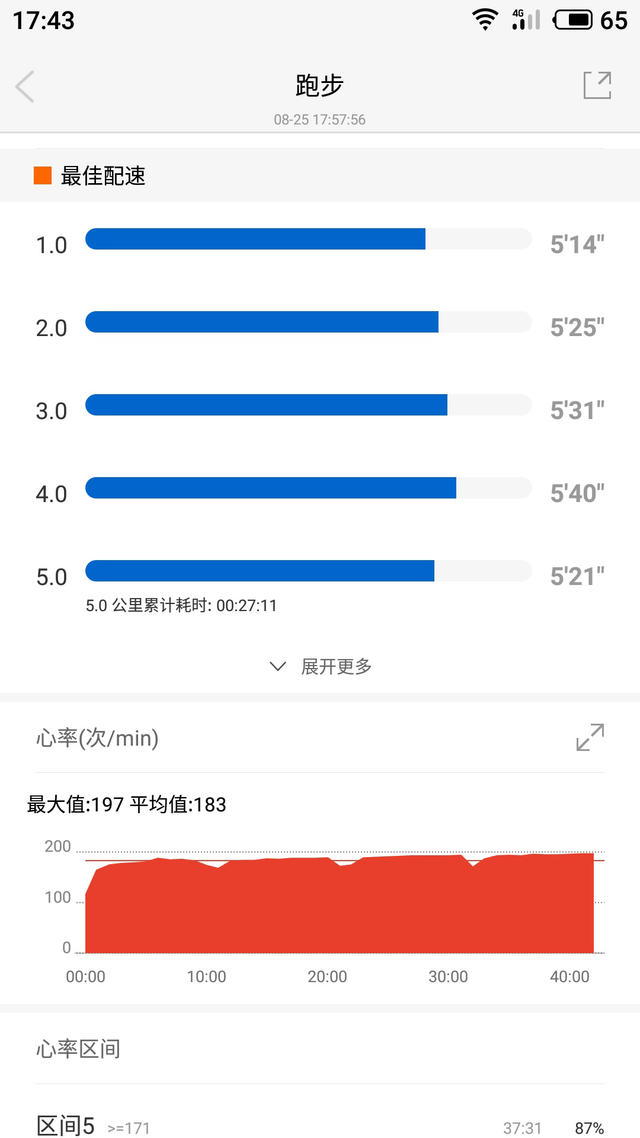Image resolution: width=640 pixels, height=1138 pixels.
Task: Share this running record
Action: point(598,86)
